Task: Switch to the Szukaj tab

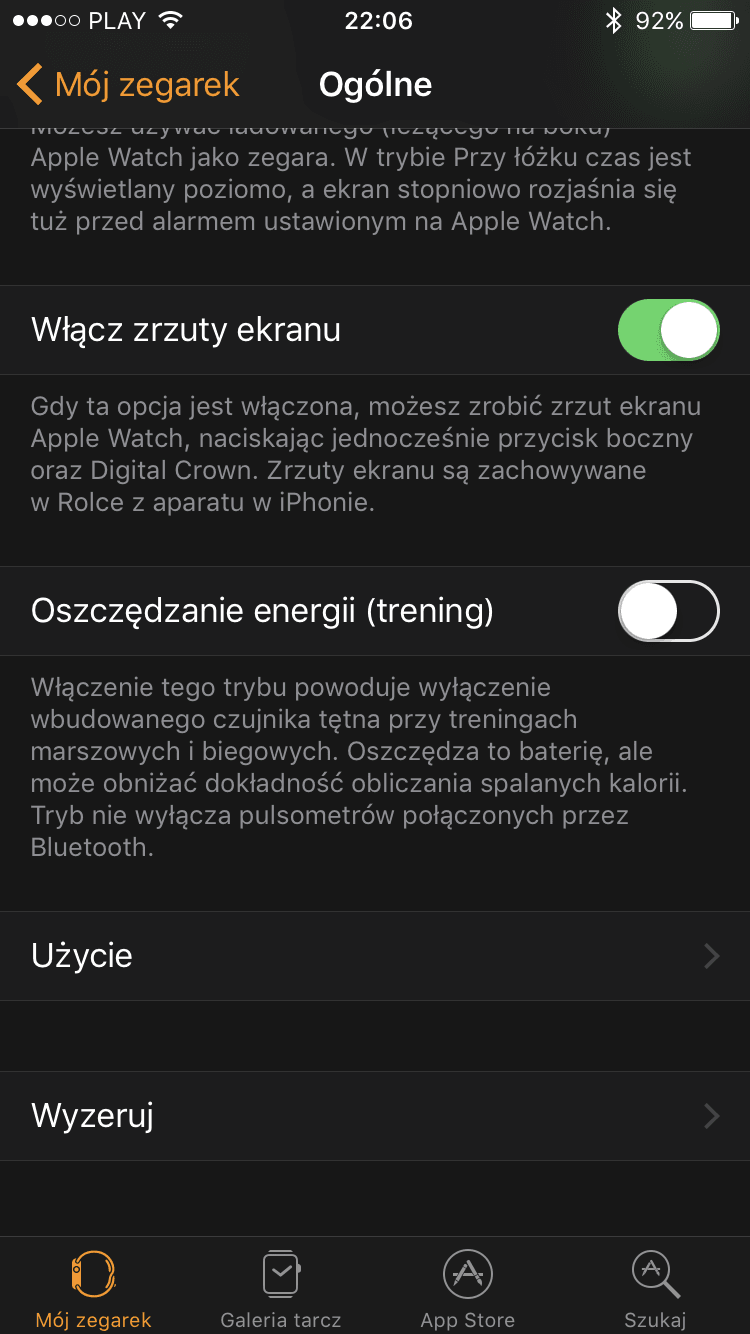Action: [656, 1288]
